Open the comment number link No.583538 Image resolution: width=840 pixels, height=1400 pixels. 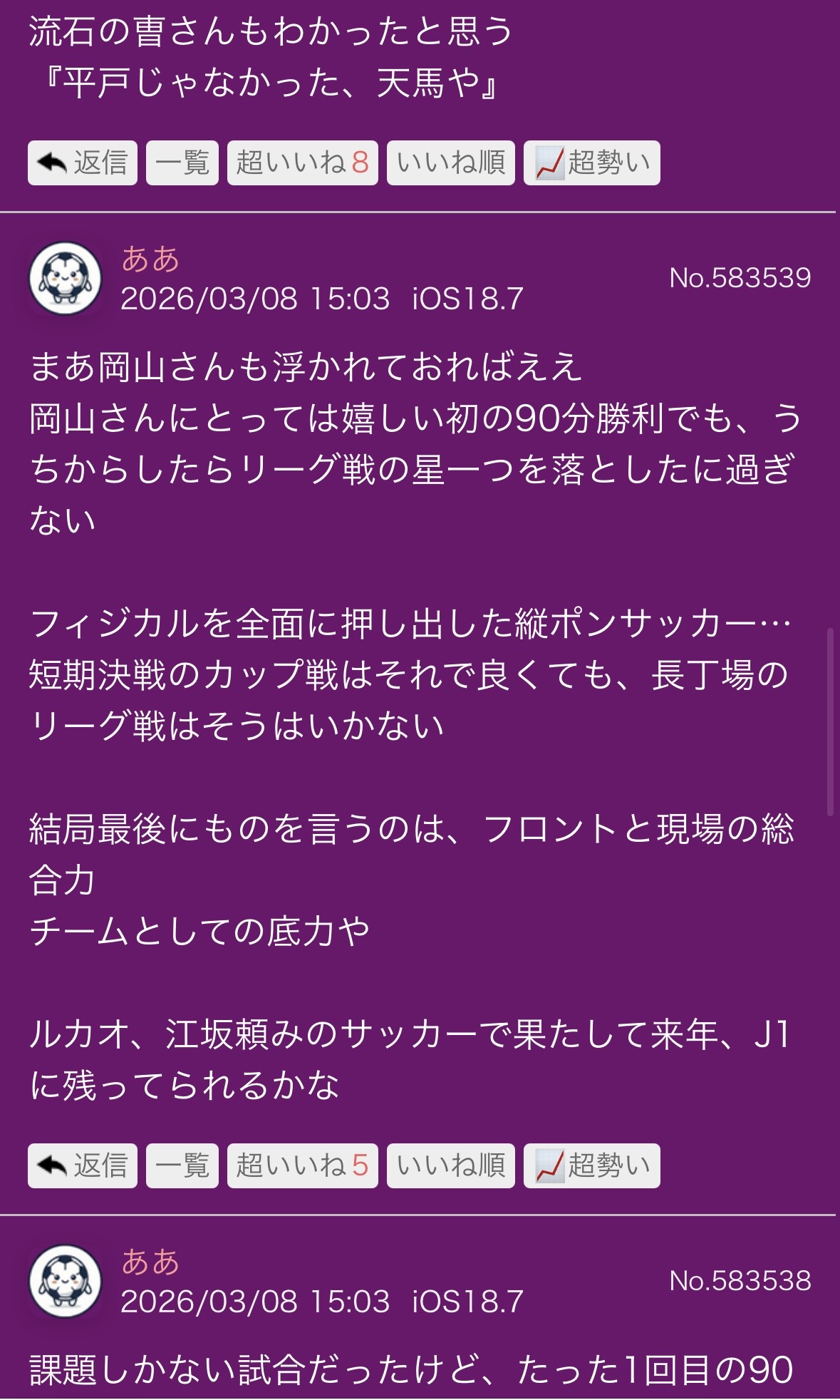click(x=740, y=1281)
